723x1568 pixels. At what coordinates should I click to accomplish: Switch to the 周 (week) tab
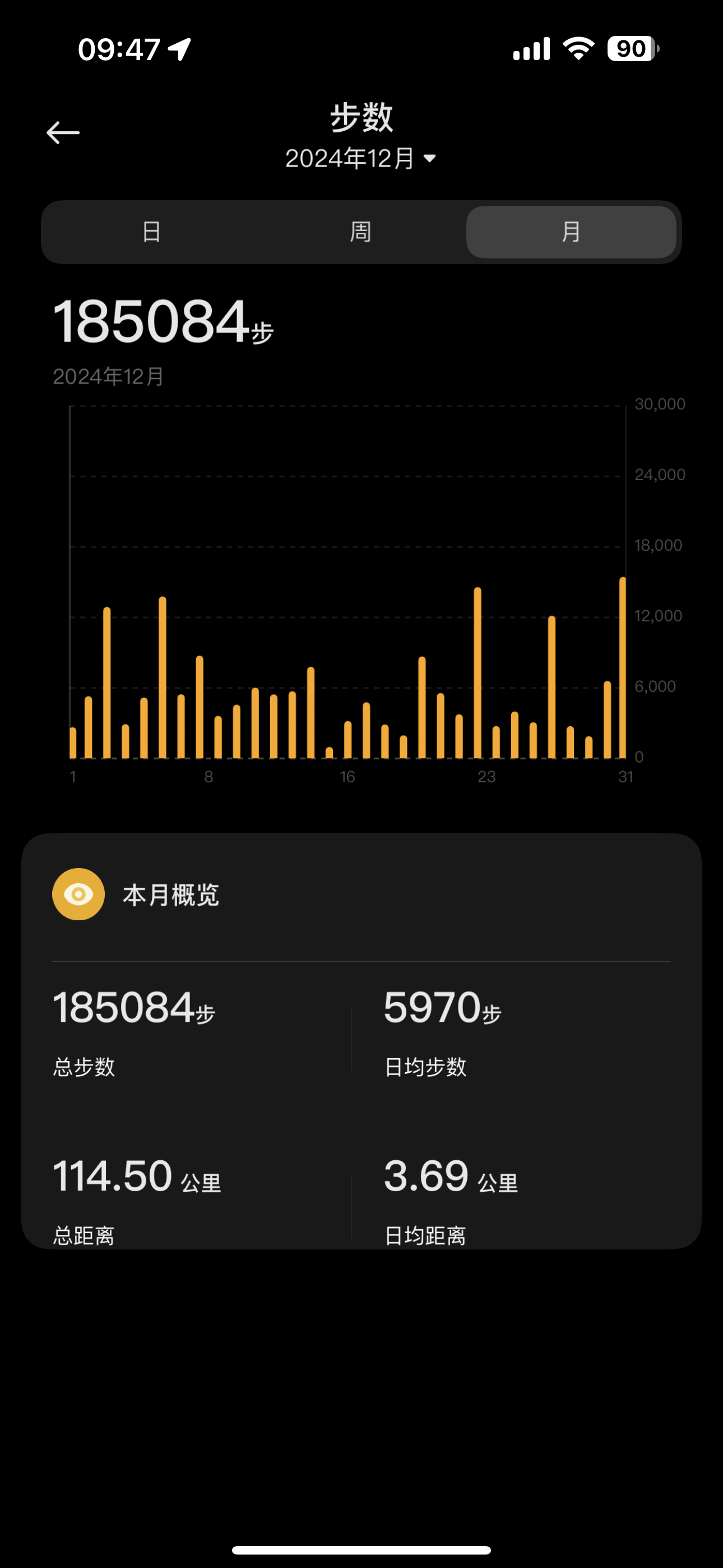tap(361, 232)
